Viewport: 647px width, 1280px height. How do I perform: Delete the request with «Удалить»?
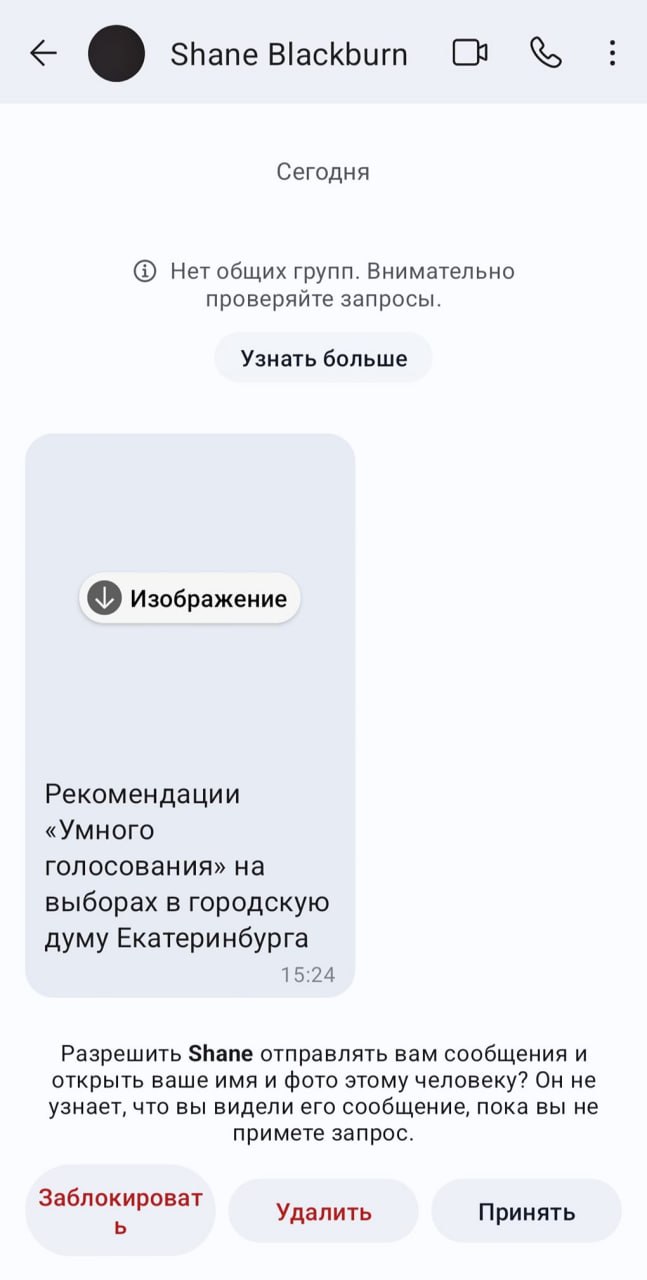[x=323, y=1212]
